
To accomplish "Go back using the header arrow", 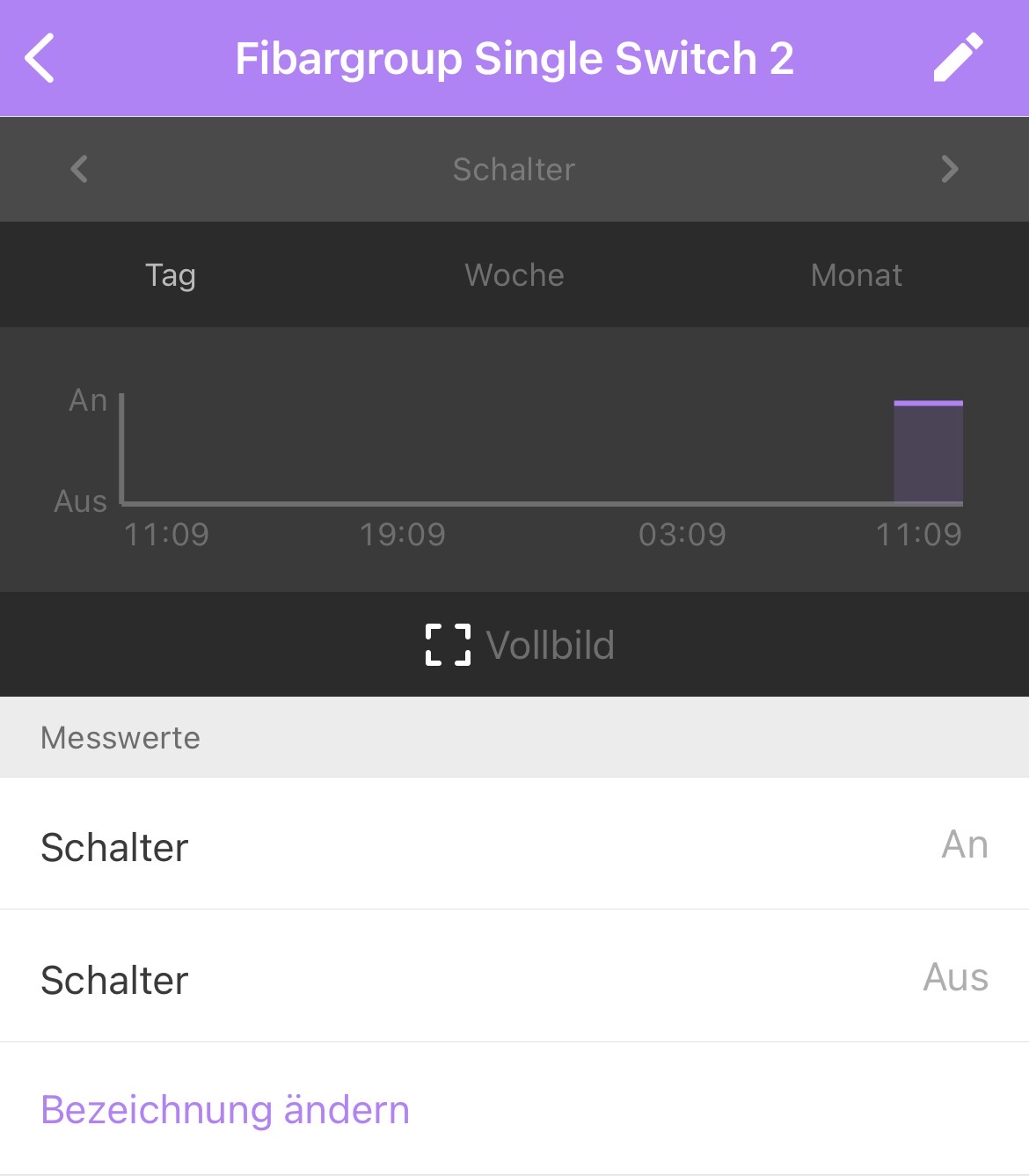I will click(x=40, y=58).
